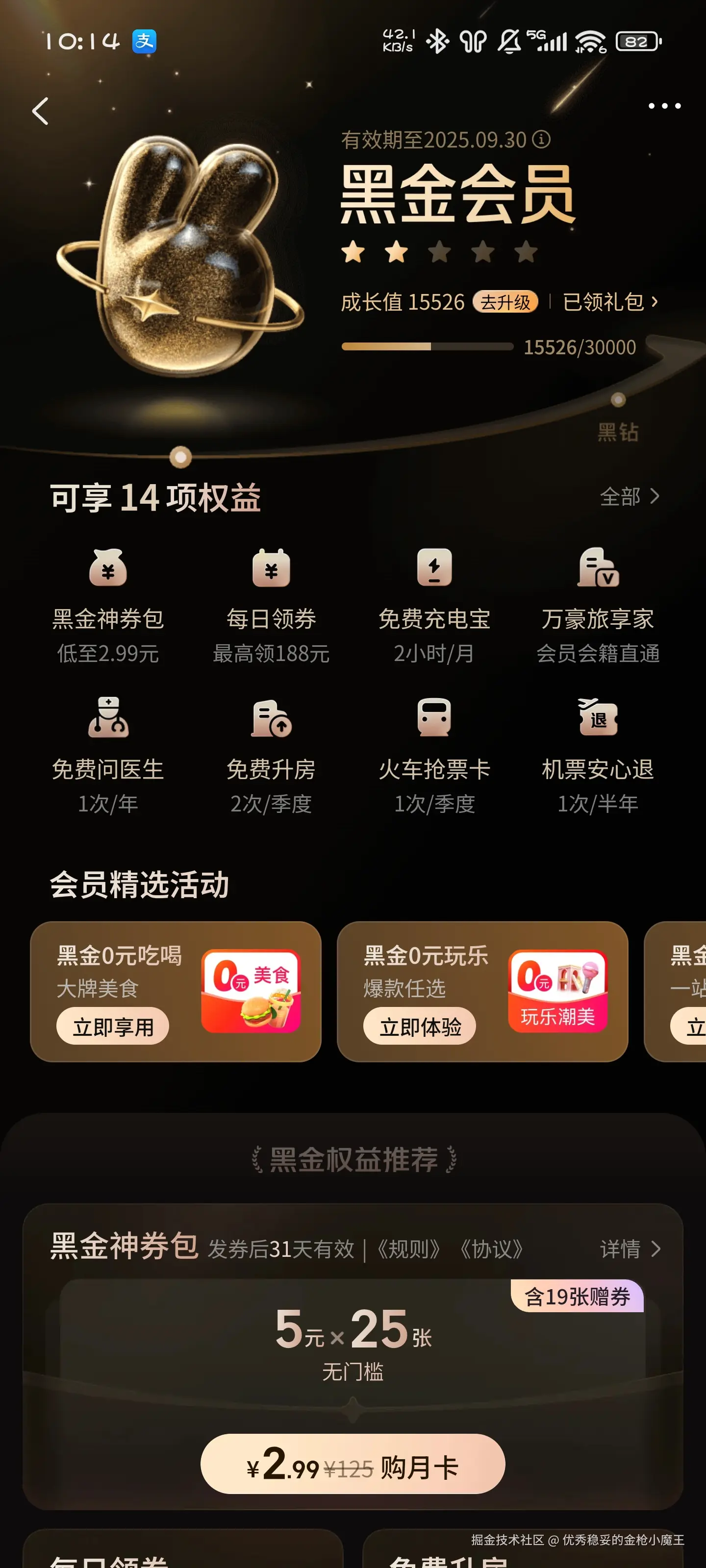Open the 万豪旅享家 benefit
This screenshot has width=706, height=1568.
point(598,568)
